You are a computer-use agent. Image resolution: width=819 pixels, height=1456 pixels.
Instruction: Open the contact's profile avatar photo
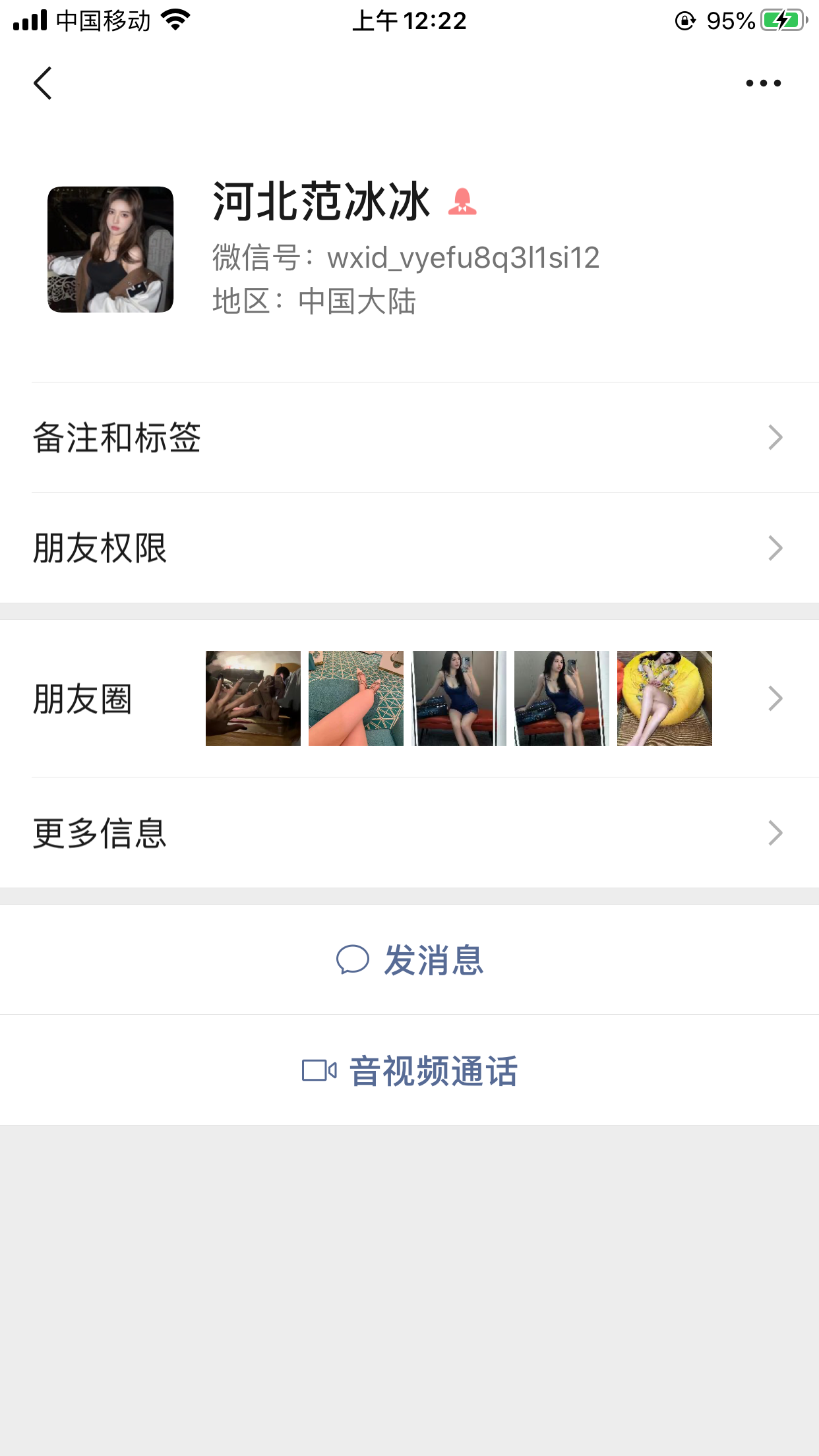click(110, 251)
